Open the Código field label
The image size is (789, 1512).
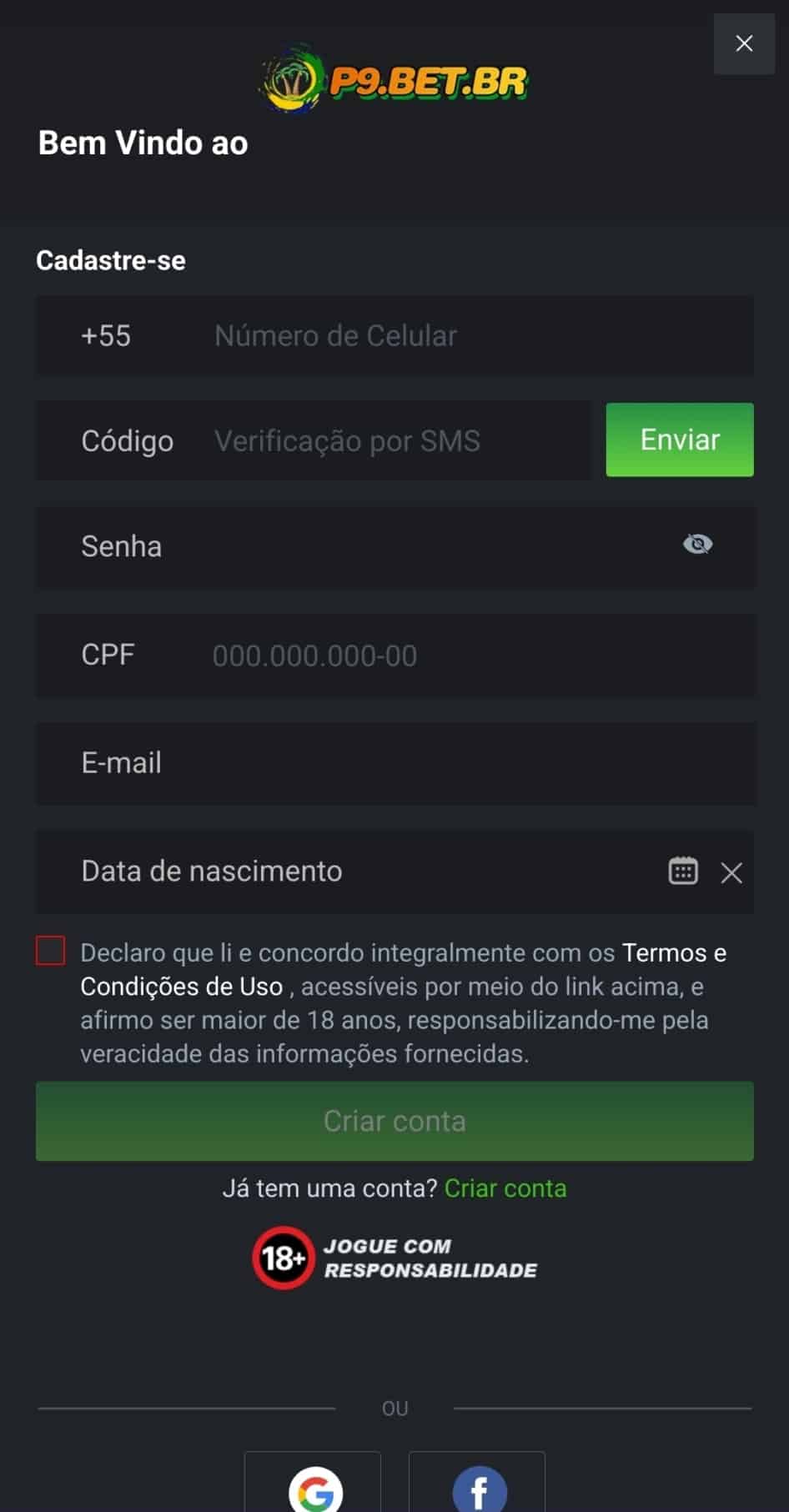[127, 440]
